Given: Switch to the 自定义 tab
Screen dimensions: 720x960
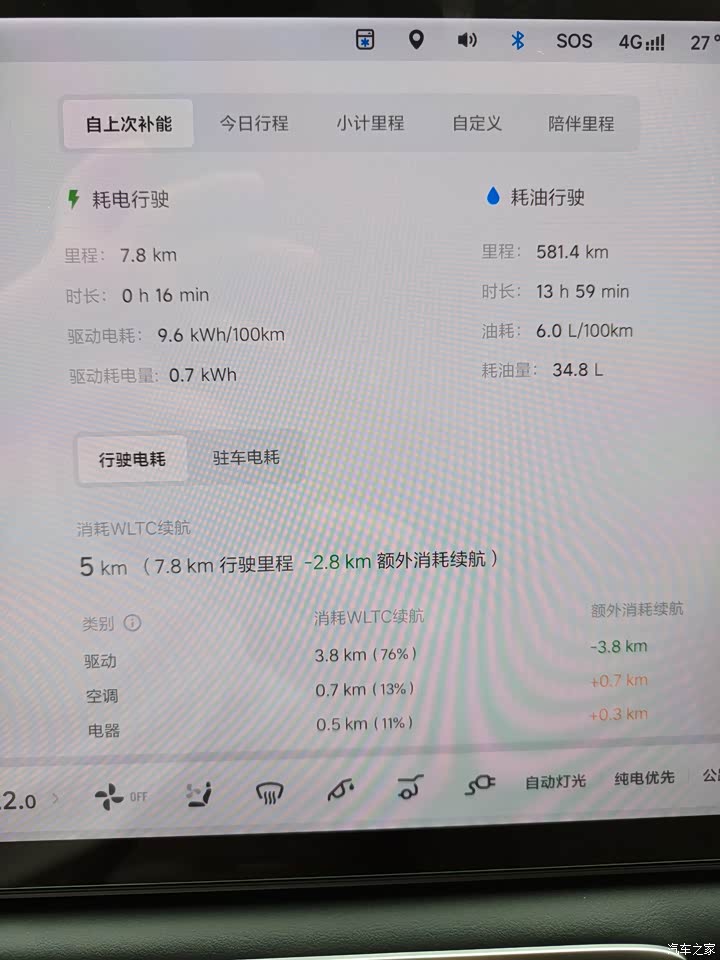Looking at the screenshot, I should 476,124.
